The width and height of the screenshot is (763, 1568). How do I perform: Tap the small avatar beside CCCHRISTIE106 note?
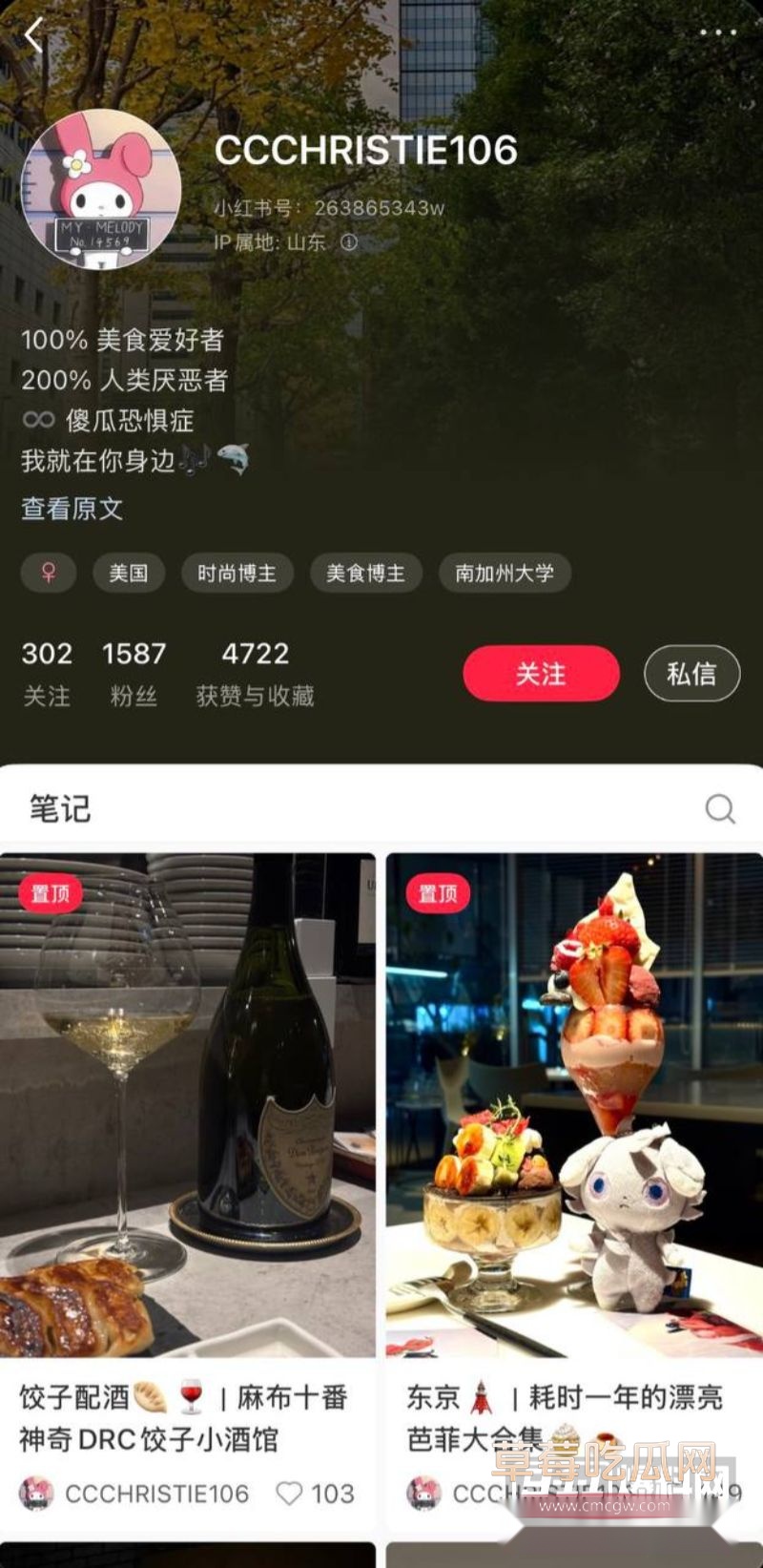(36, 1494)
